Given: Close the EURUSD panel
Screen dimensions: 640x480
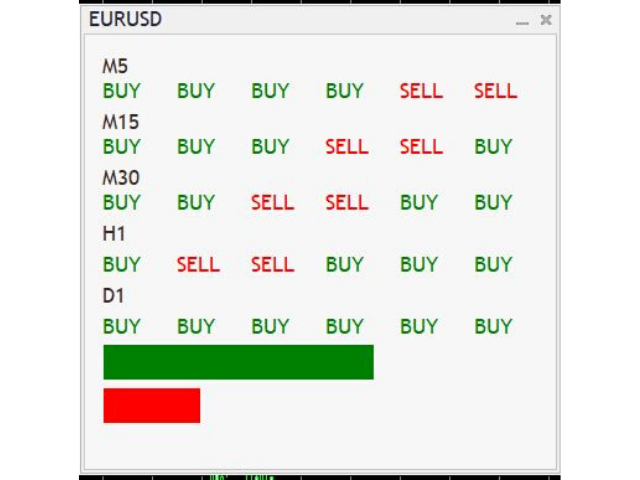Looking at the screenshot, I should [546, 20].
